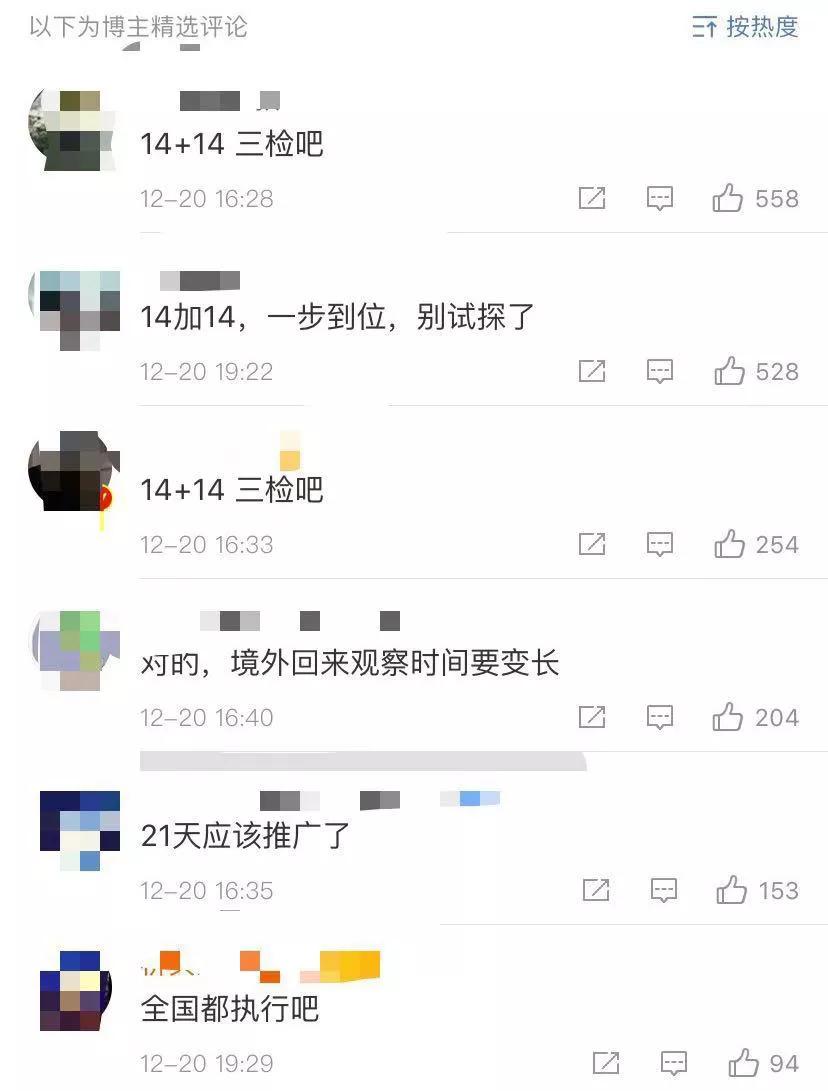The width and height of the screenshot is (828, 1091).
Task: Reply to the comment 全国都执行吧
Action: click(x=674, y=1063)
